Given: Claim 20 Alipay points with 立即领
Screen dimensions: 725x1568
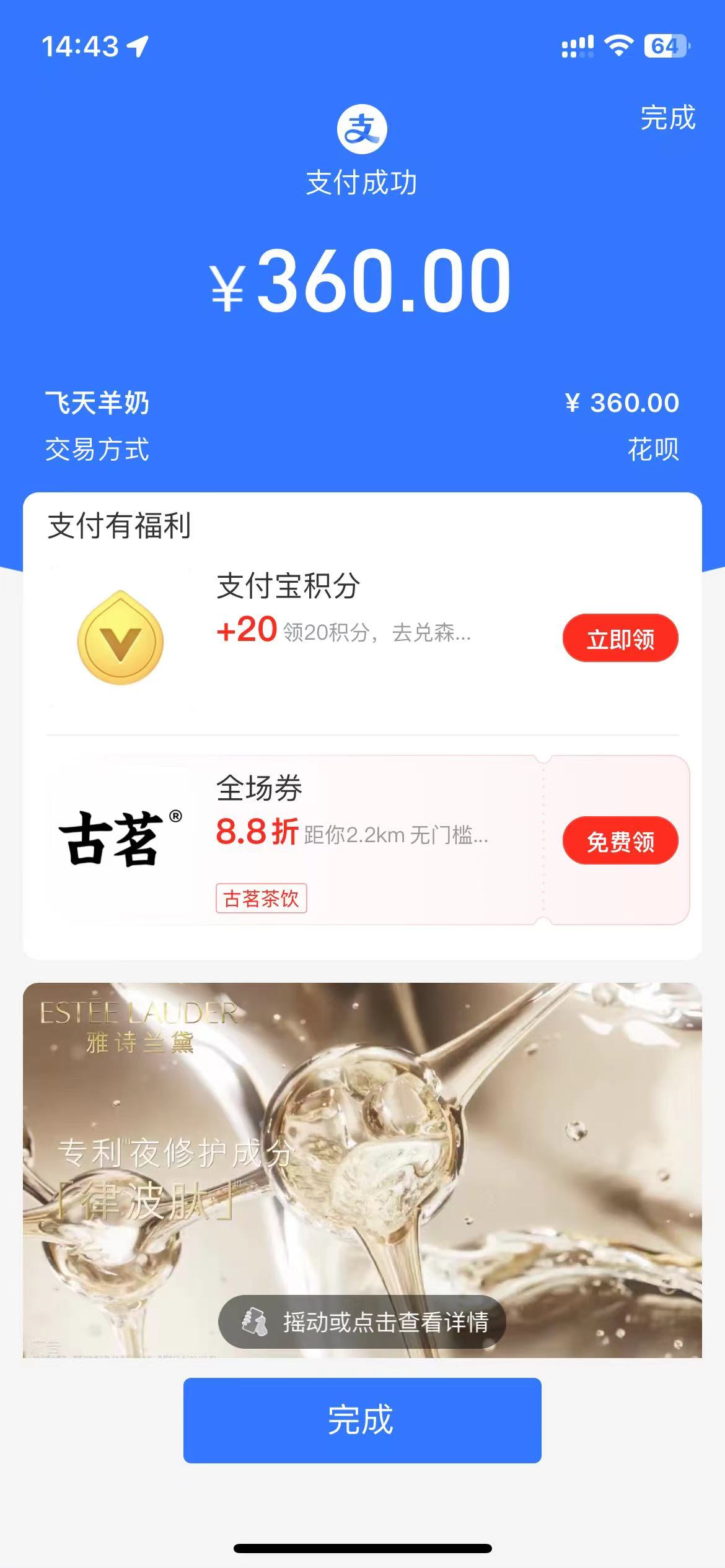Looking at the screenshot, I should (x=620, y=638).
